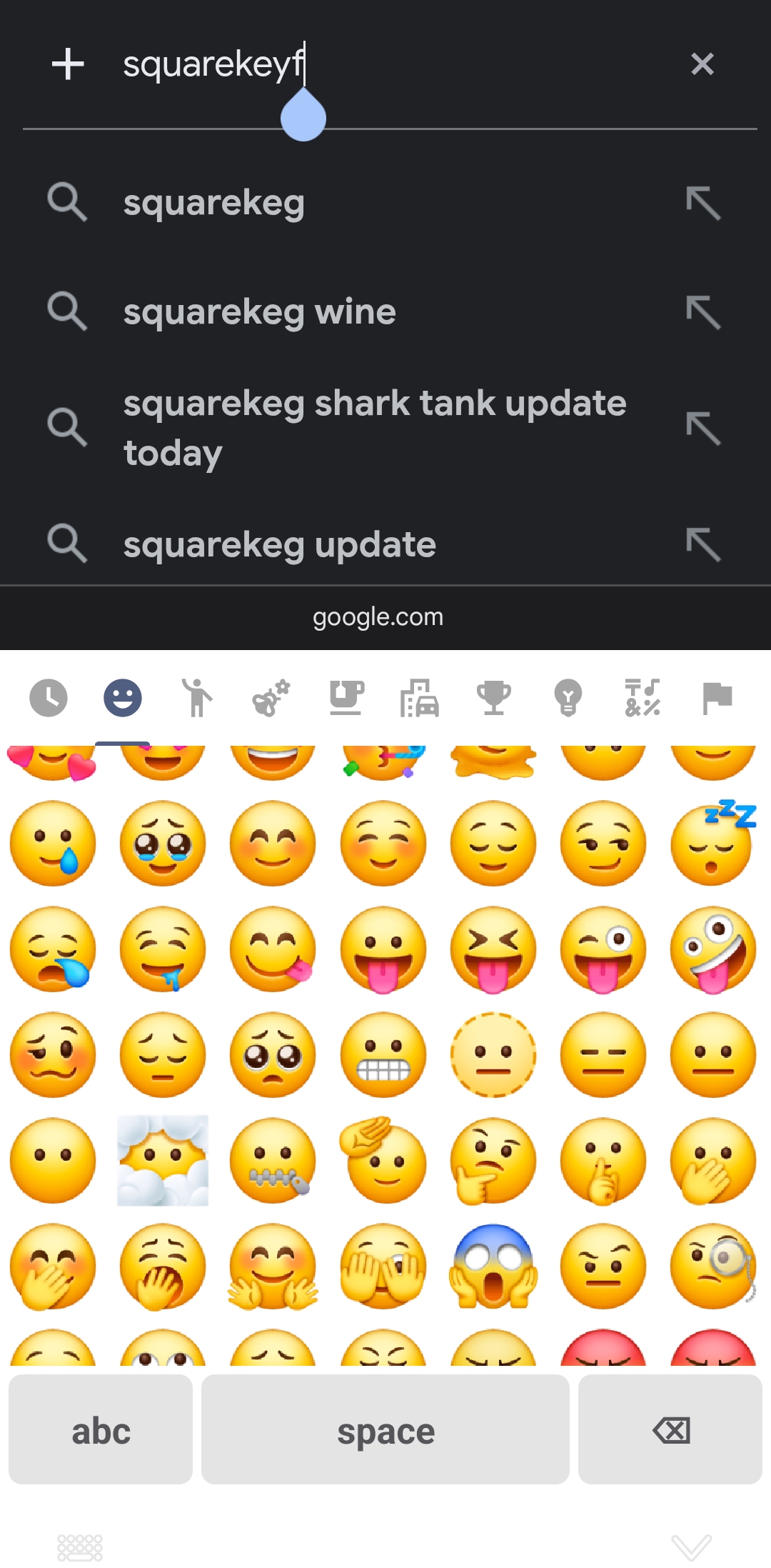
Task: Fill search box with "squarekeg" using its arrow
Action: (x=703, y=203)
